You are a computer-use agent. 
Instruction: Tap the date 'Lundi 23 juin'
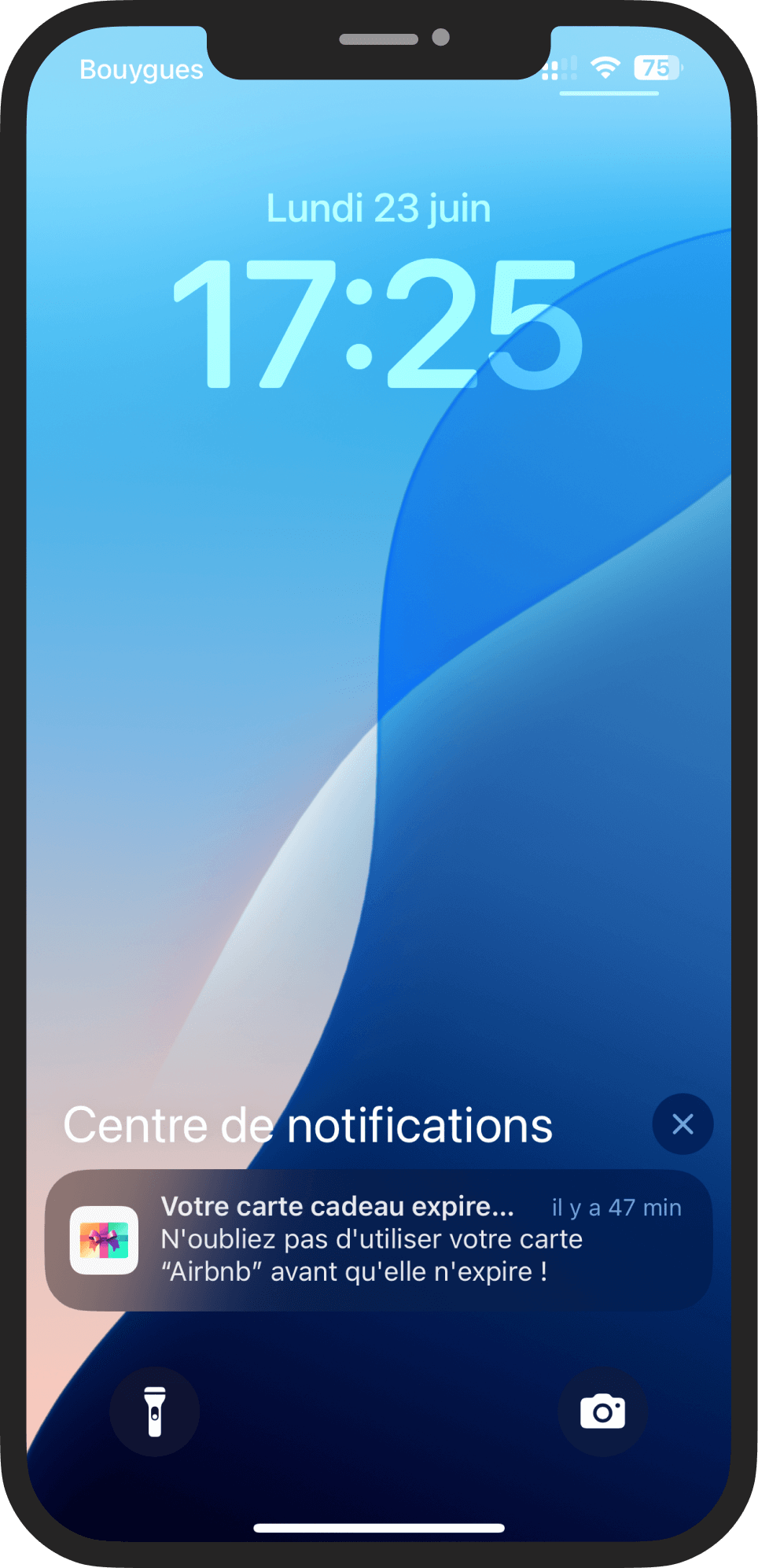pos(378,208)
